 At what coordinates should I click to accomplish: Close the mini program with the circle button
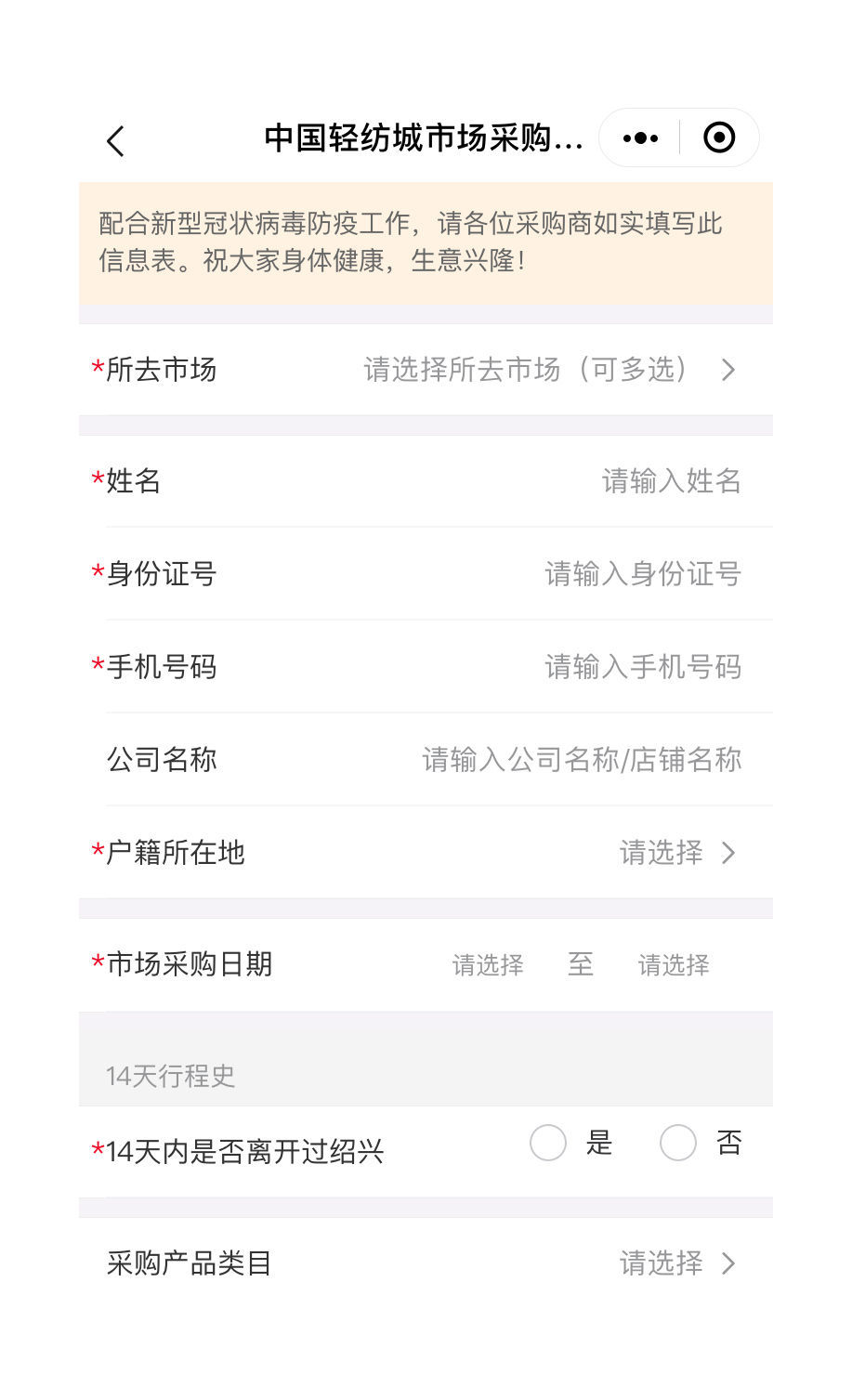[719, 137]
